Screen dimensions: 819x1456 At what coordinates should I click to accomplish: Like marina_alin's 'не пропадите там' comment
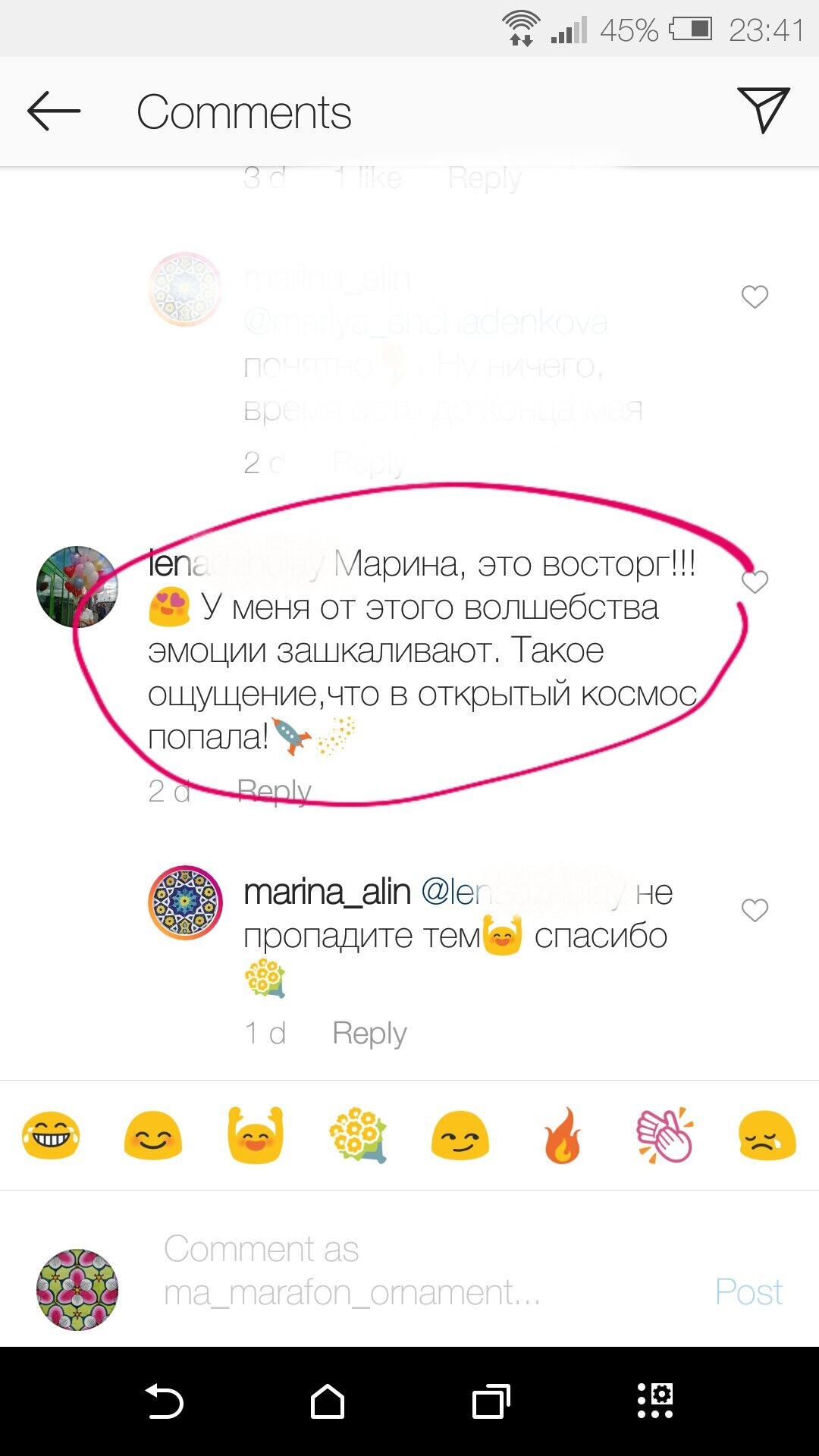click(x=755, y=910)
